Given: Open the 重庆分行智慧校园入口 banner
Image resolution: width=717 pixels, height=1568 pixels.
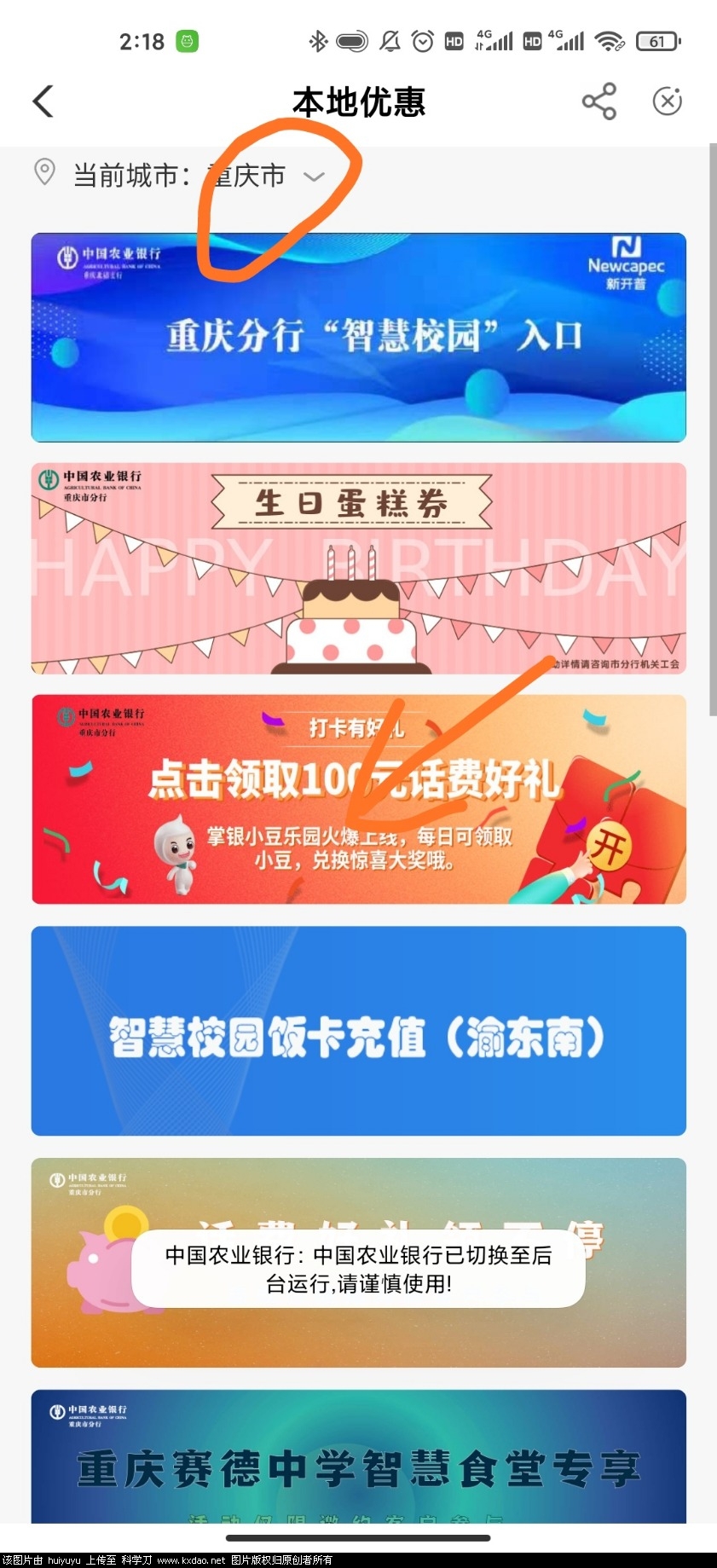Looking at the screenshot, I should (358, 338).
